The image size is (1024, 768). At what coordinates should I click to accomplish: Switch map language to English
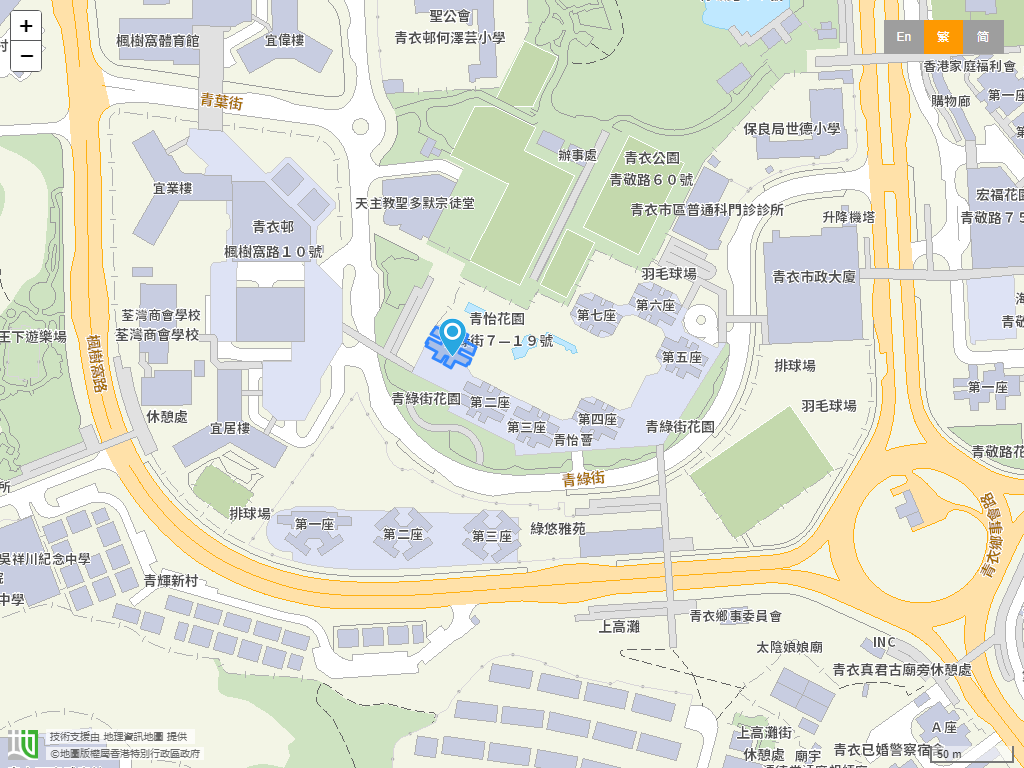coord(903,37)
